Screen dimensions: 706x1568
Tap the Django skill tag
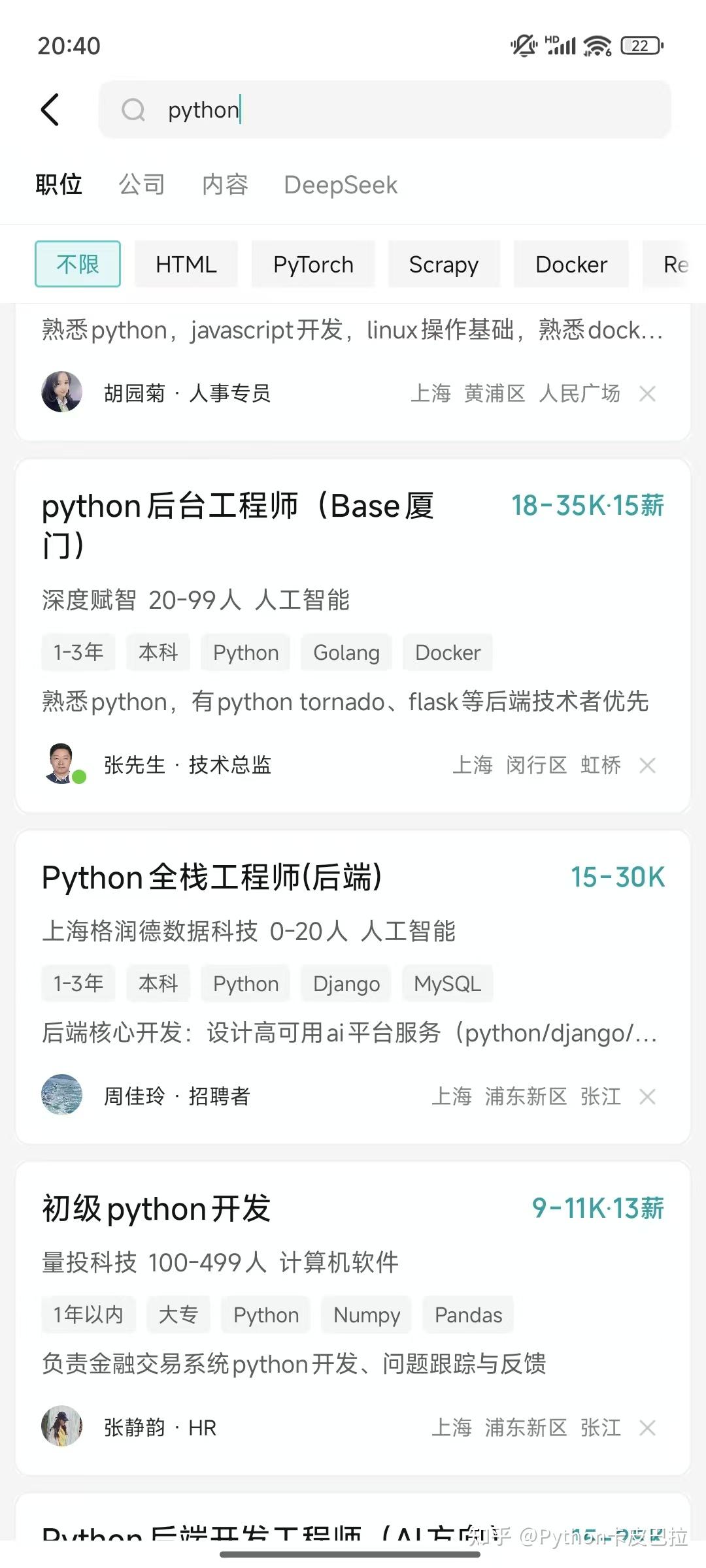[x=346, y=983]
